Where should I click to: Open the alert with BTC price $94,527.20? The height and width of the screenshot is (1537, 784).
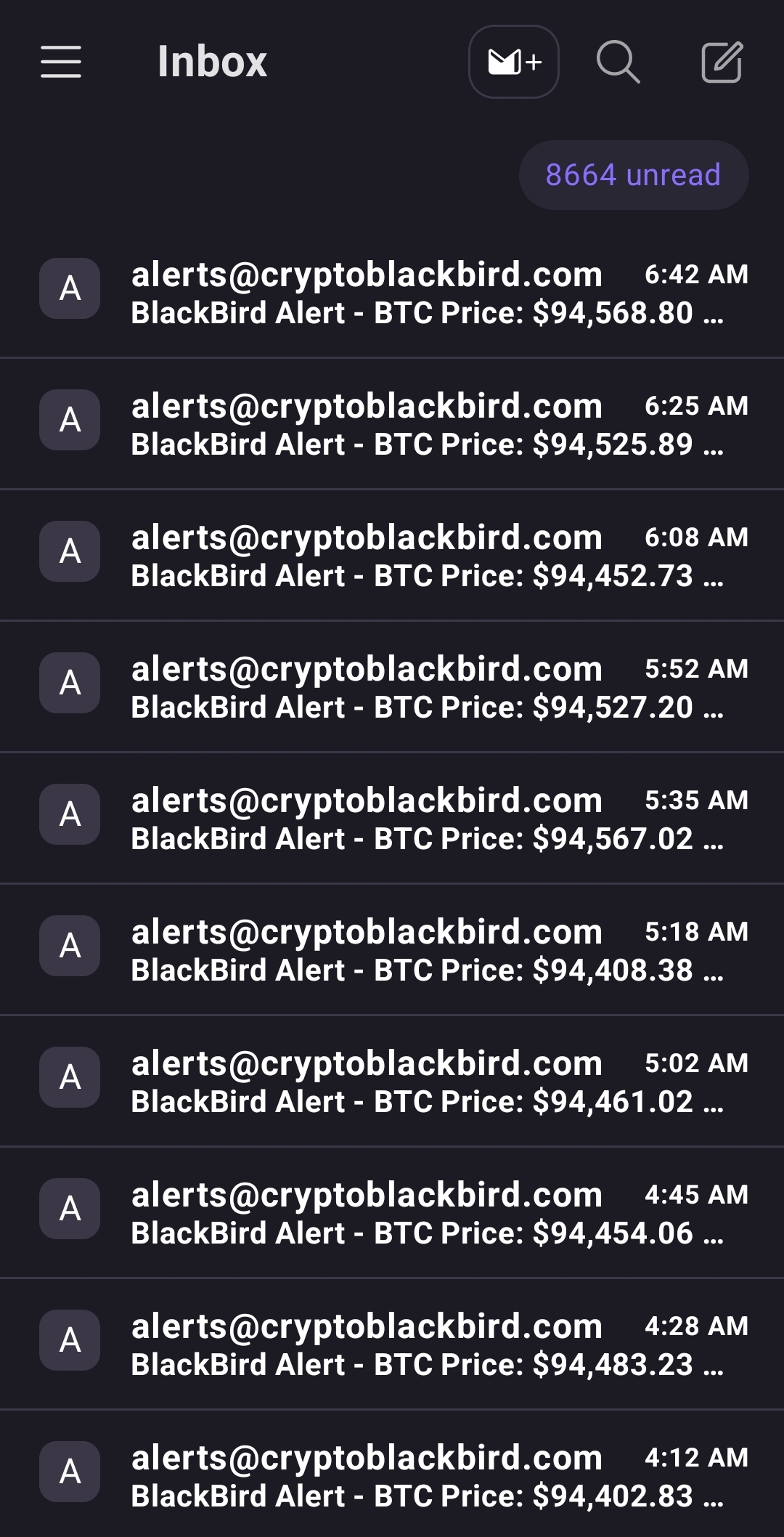(392, 687)
